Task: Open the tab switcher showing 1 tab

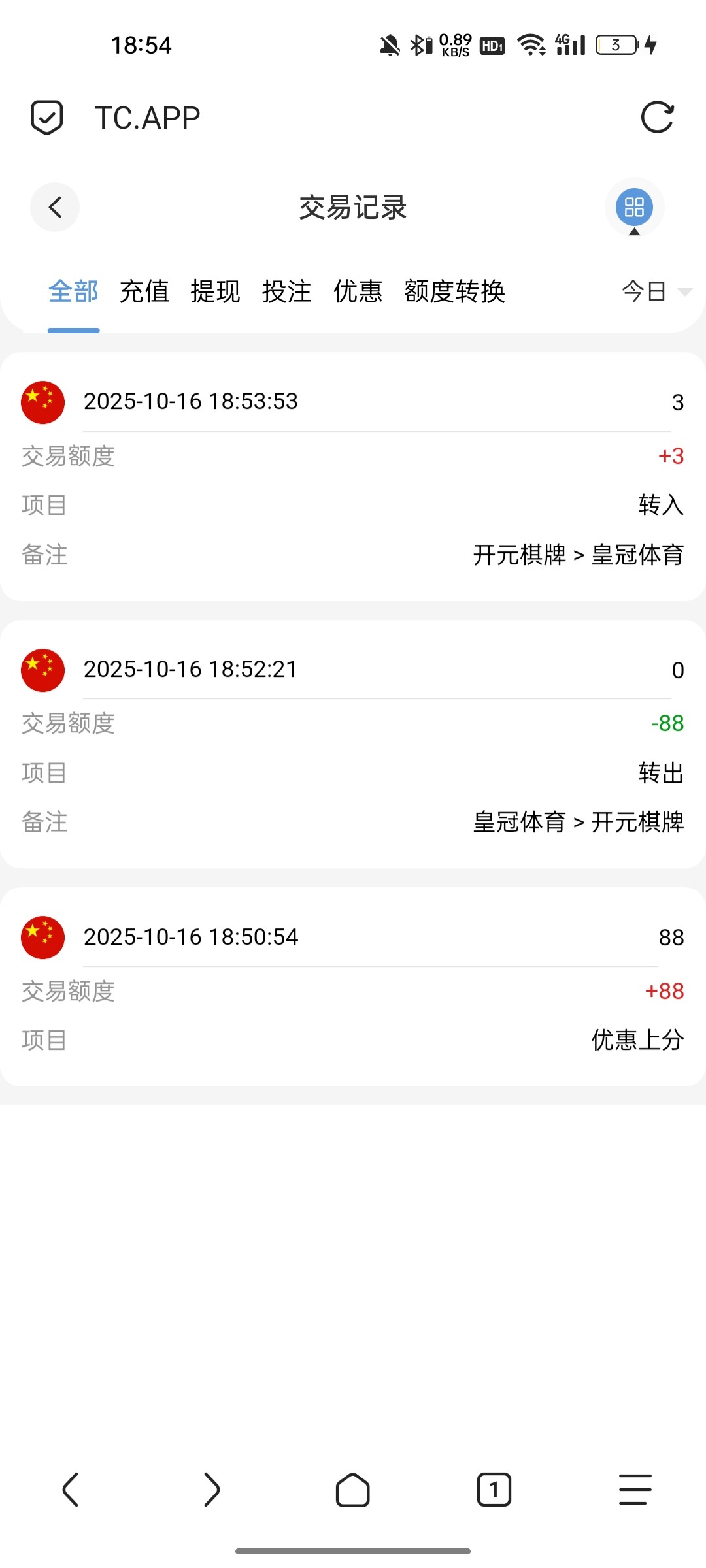Action: pos(494,1491)
